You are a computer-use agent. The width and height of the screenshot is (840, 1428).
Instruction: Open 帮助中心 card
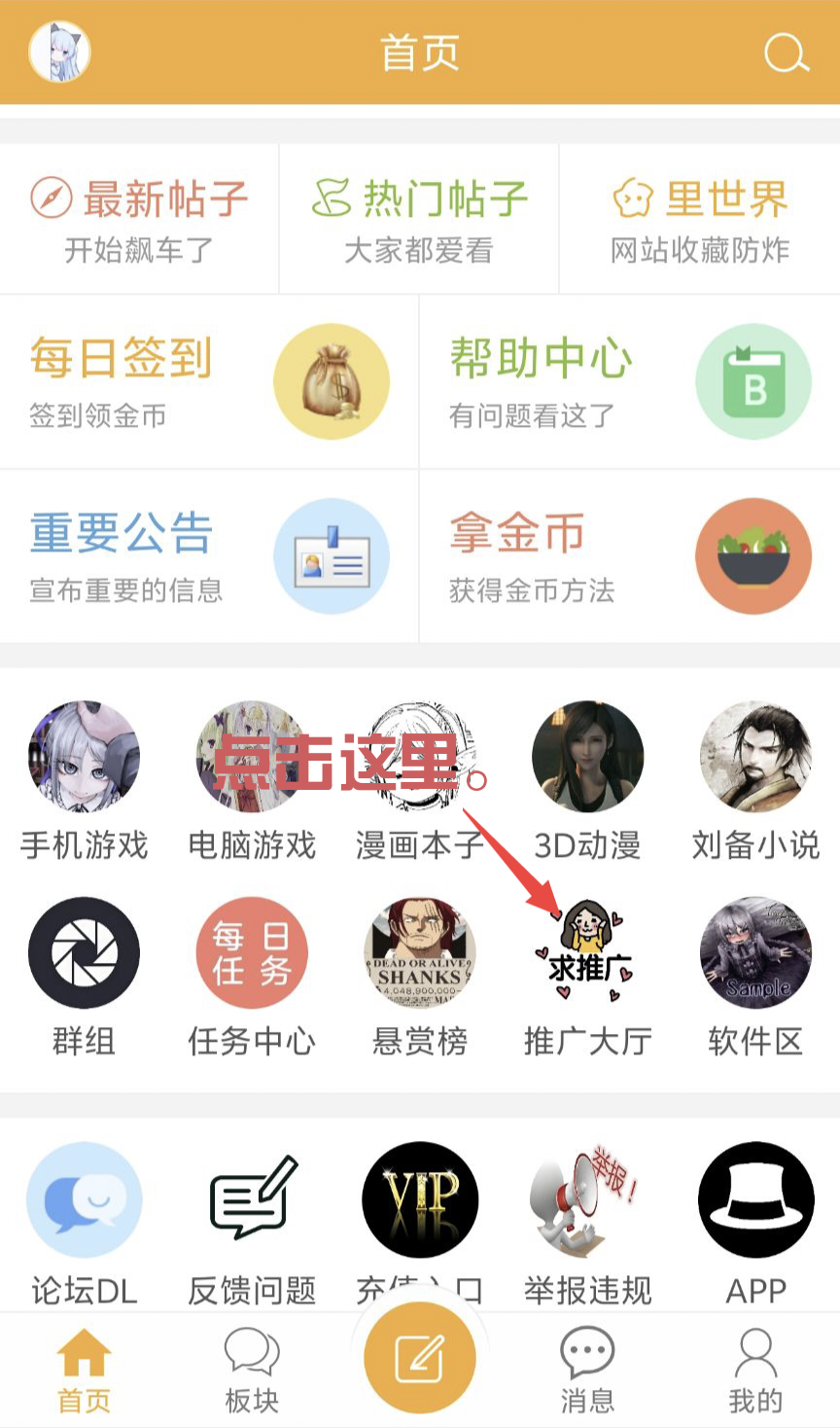coord(629,382)
